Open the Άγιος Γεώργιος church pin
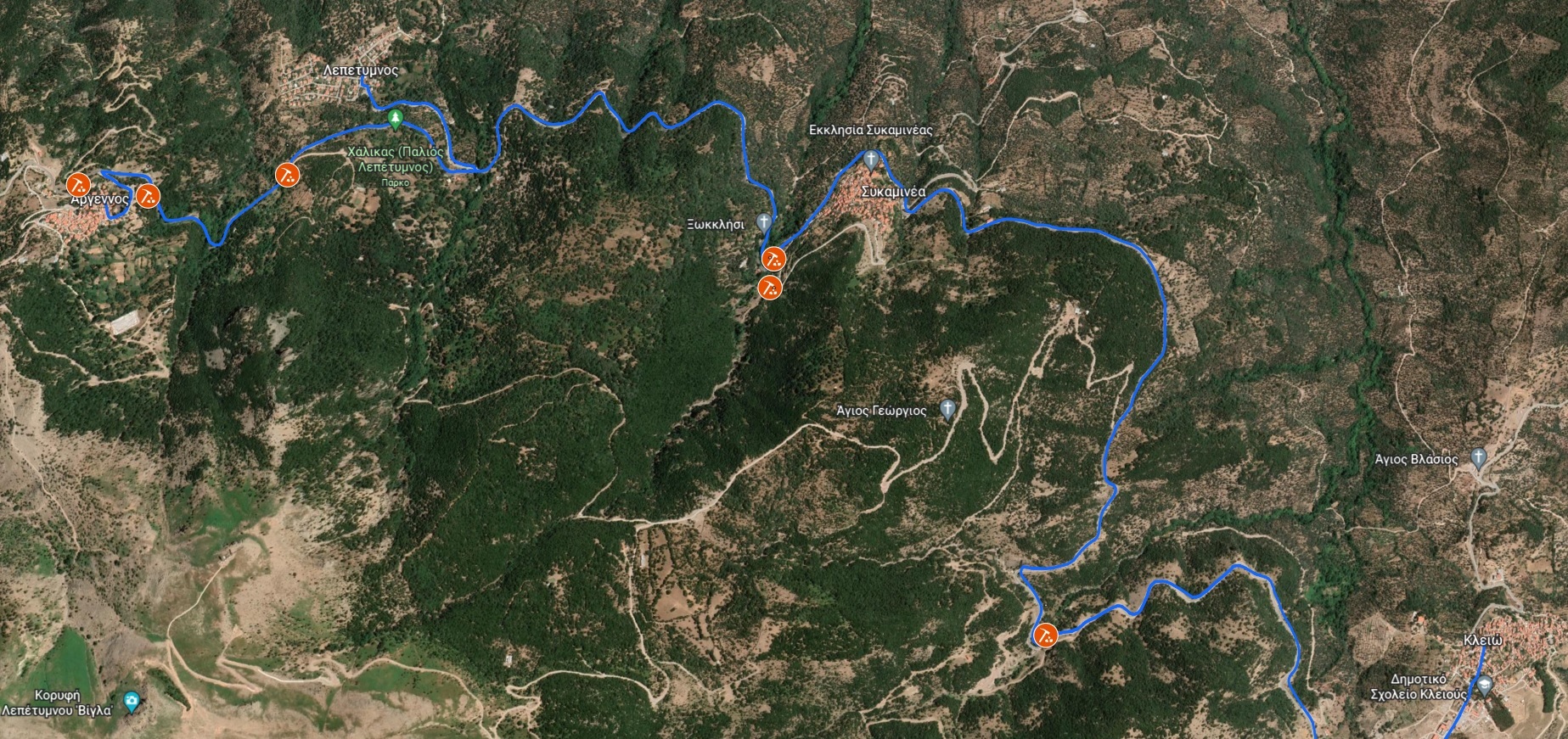This screenshot has height=739, width=1568. tap(948, 411)
